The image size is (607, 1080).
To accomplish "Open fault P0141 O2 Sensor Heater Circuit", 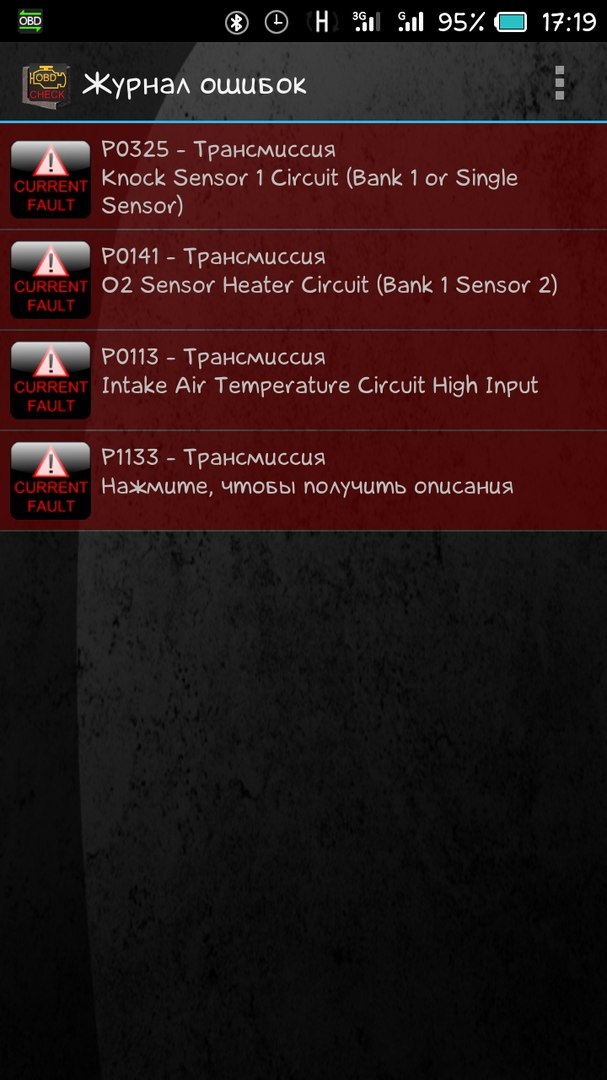I will 303,279.
